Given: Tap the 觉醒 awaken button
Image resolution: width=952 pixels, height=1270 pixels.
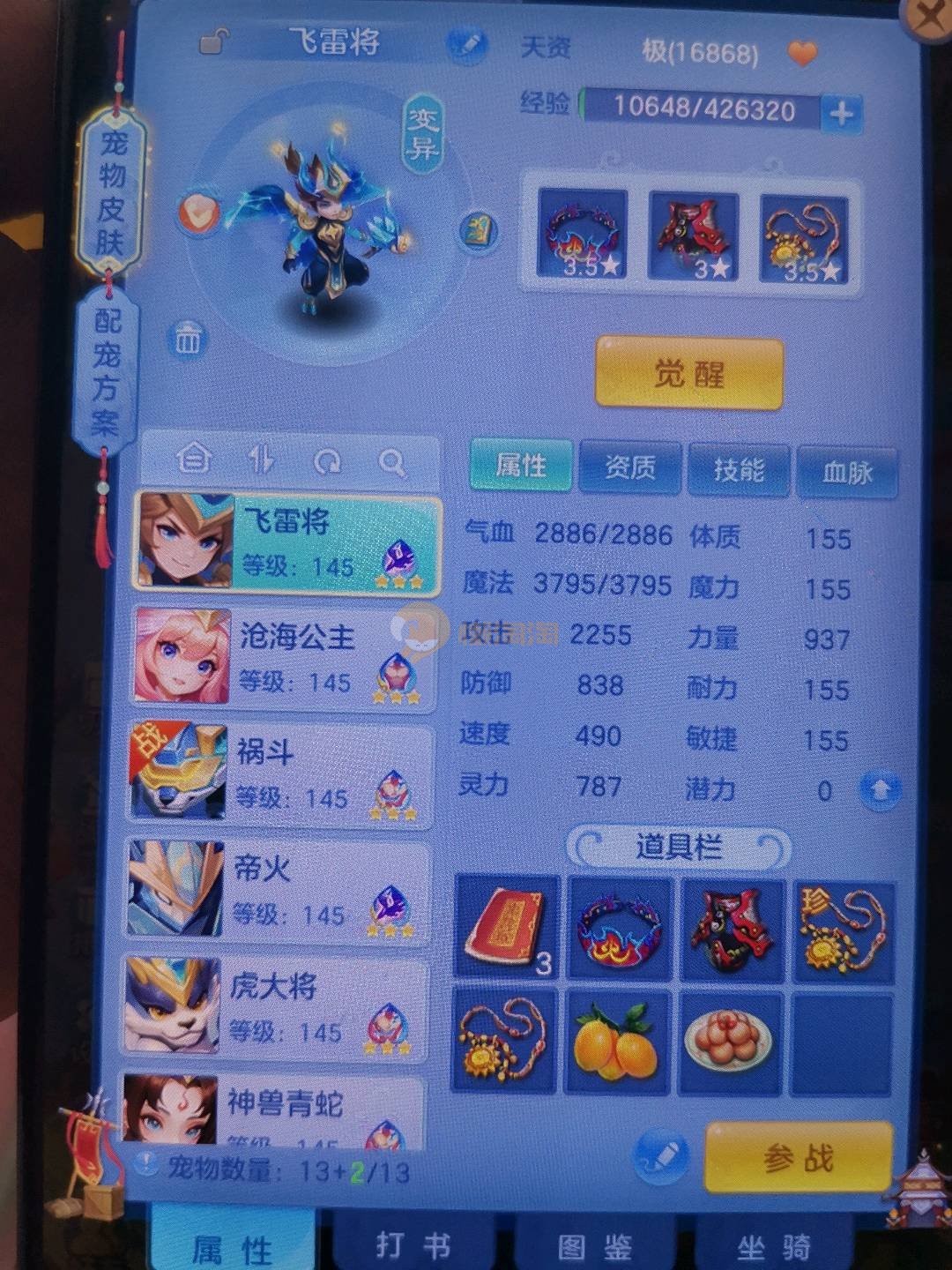Looking at the screenshot, I should (x=688, y=374).
